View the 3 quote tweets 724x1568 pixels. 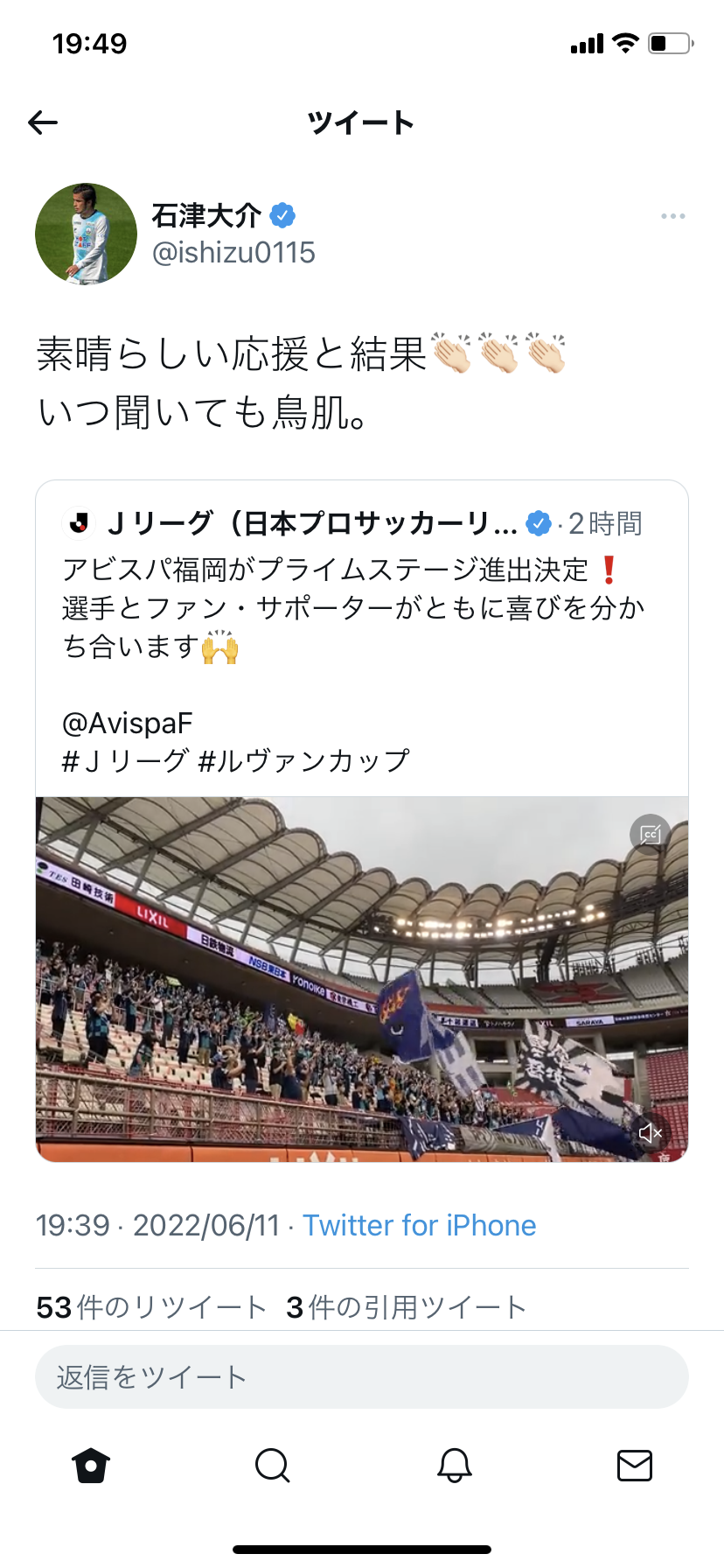[x=406, y=1307]
